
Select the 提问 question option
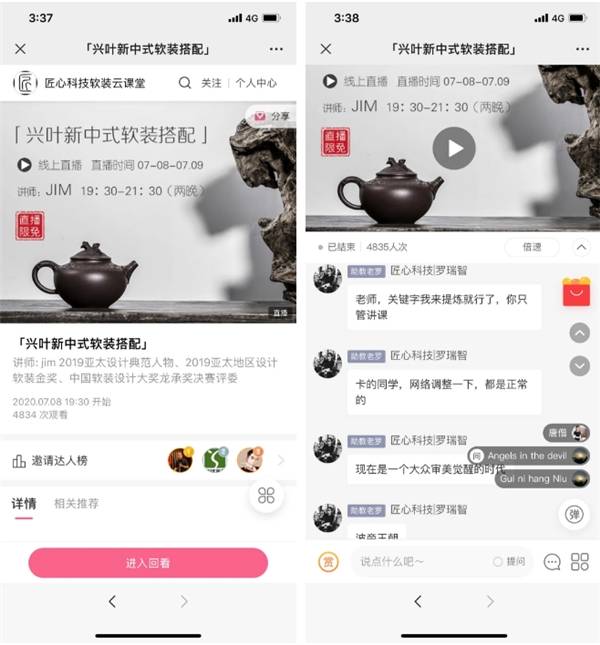click(x=509, y=562)
